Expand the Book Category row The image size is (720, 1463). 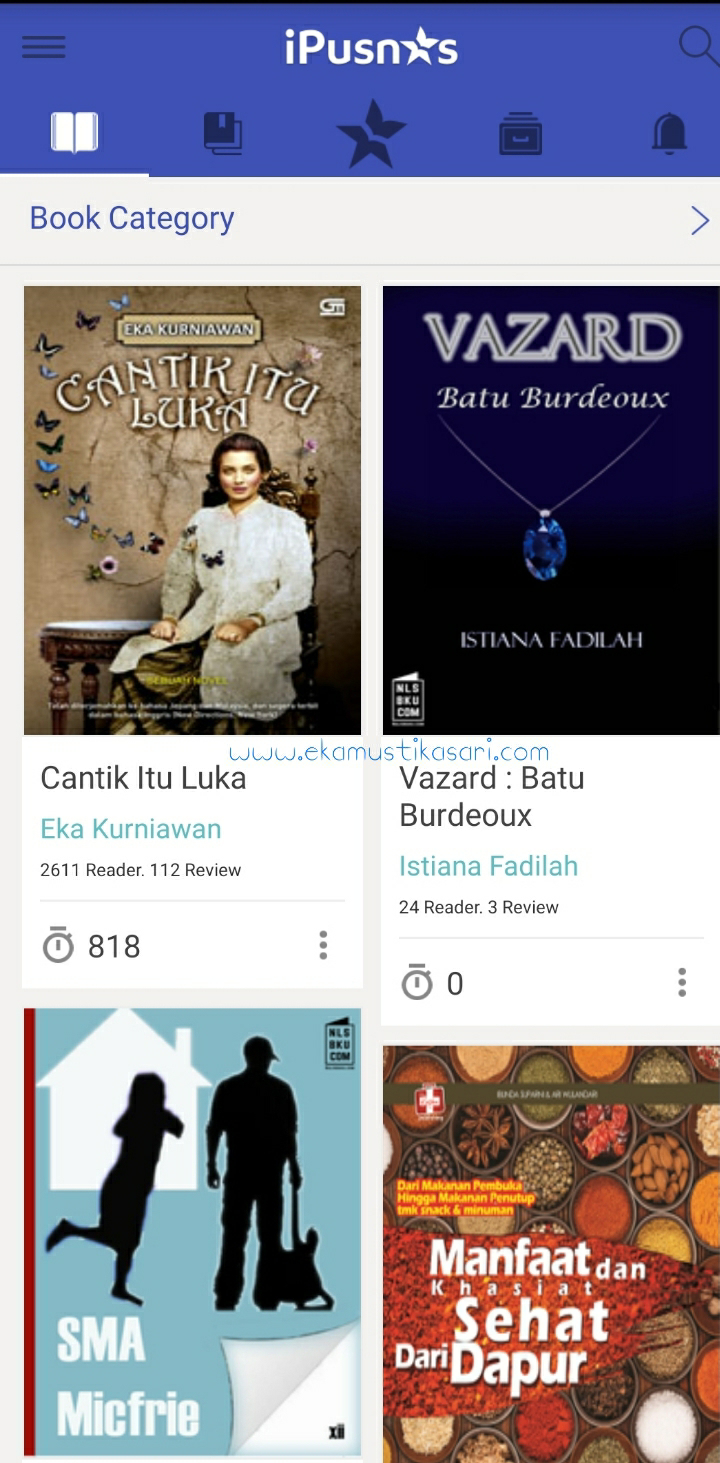pos(699,220)
